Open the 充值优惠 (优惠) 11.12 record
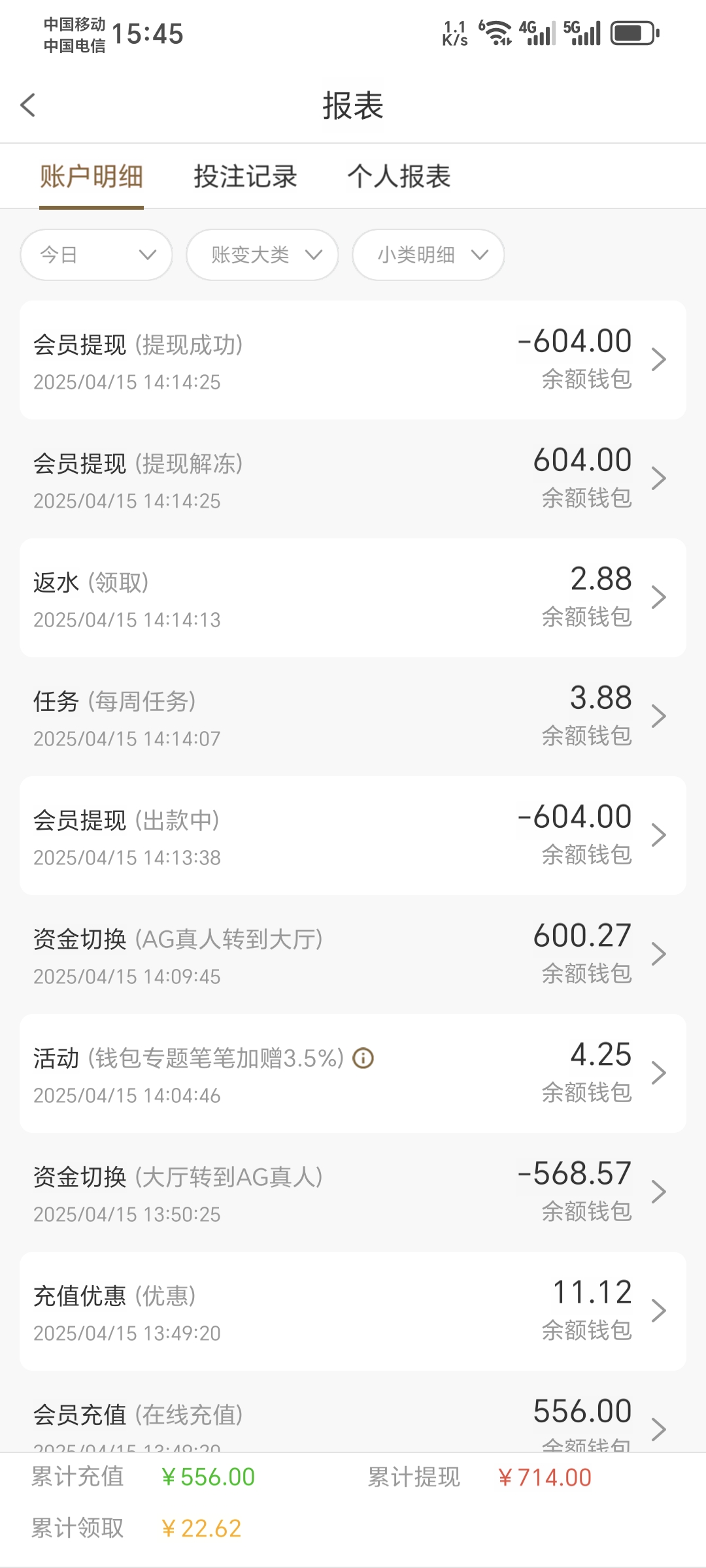 (353, 1311)
